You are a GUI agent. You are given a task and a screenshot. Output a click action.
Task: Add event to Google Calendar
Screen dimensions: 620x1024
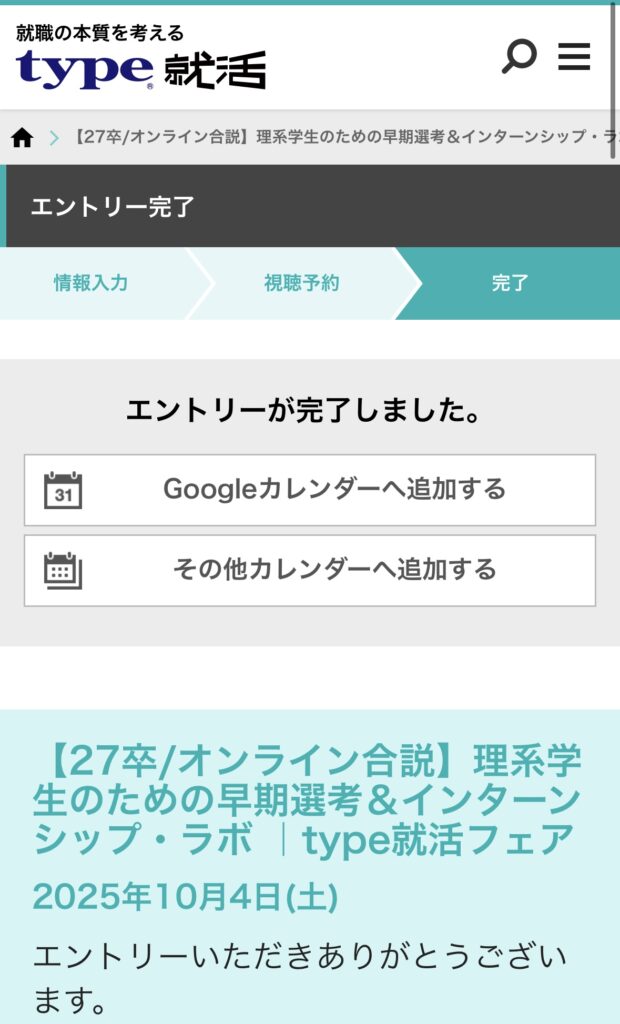tap(310, 490)
